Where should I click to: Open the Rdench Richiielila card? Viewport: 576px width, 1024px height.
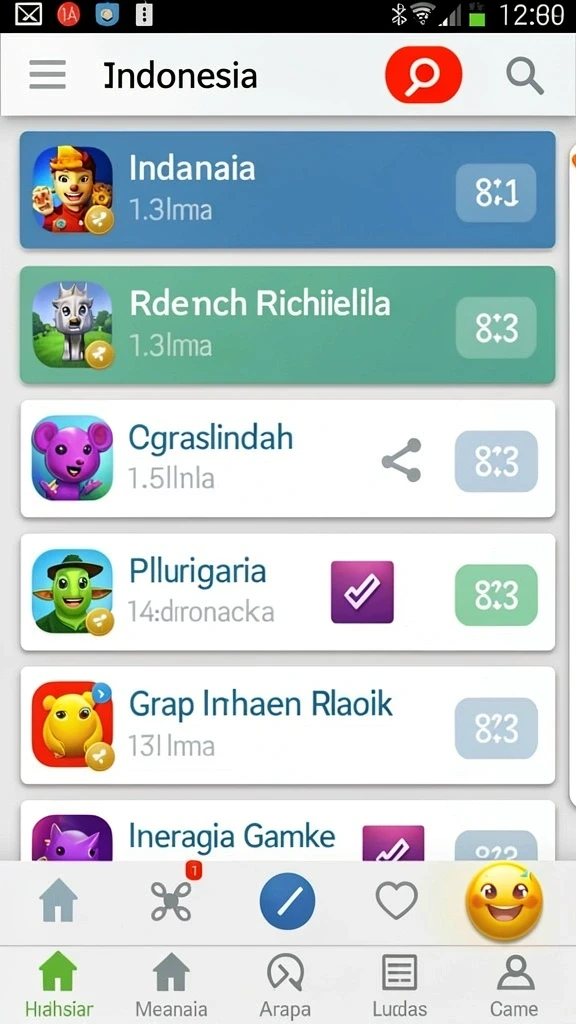tap(287, 325)
